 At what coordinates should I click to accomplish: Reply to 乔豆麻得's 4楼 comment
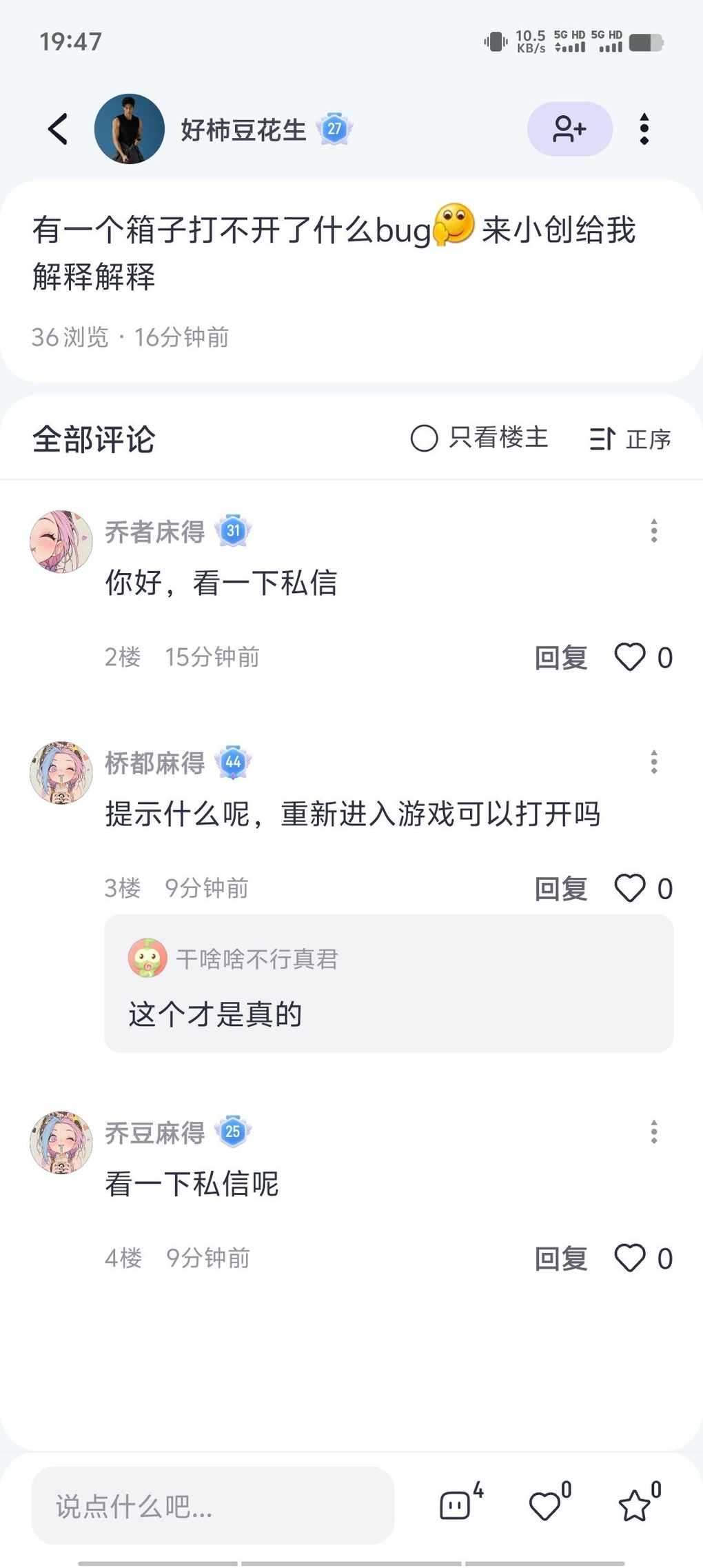click(560, 1258)
